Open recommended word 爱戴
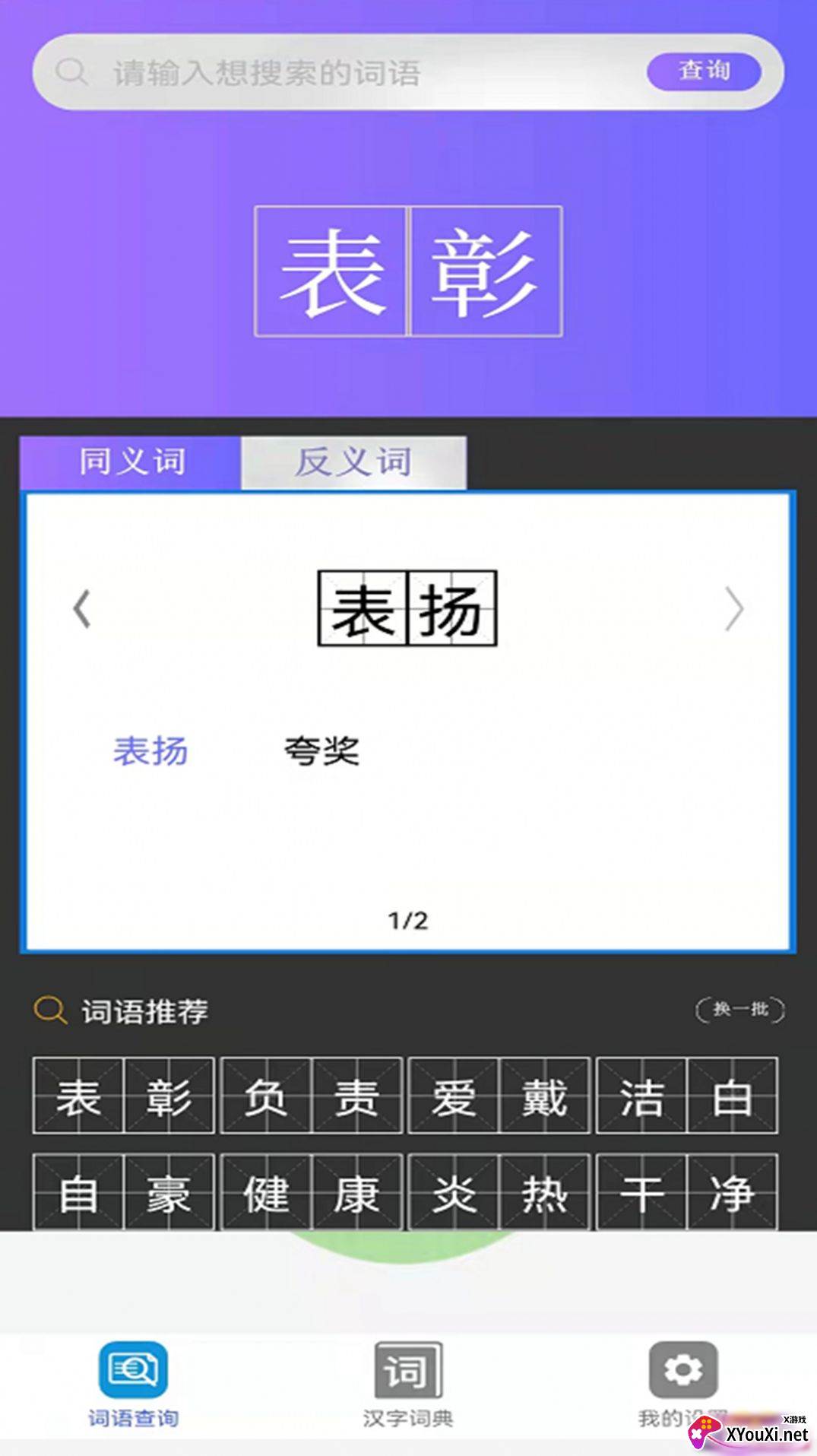 click(499, 1096)
